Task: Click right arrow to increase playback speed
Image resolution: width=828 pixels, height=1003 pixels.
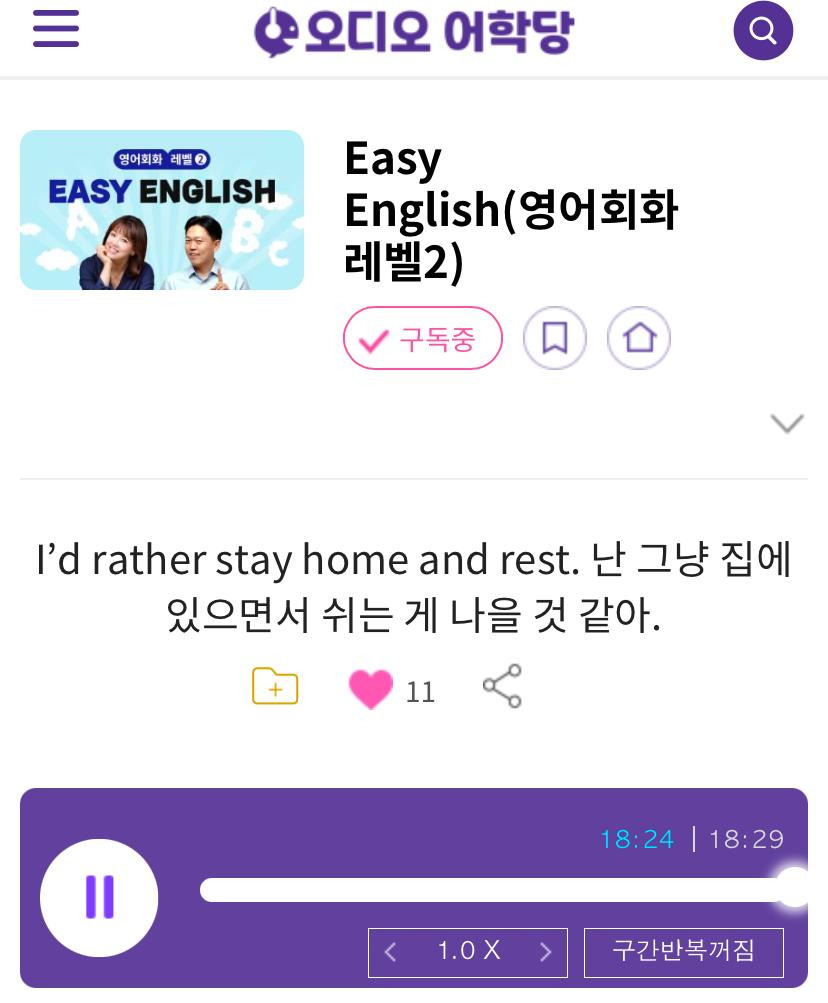Action: click(x=546, y=951)
